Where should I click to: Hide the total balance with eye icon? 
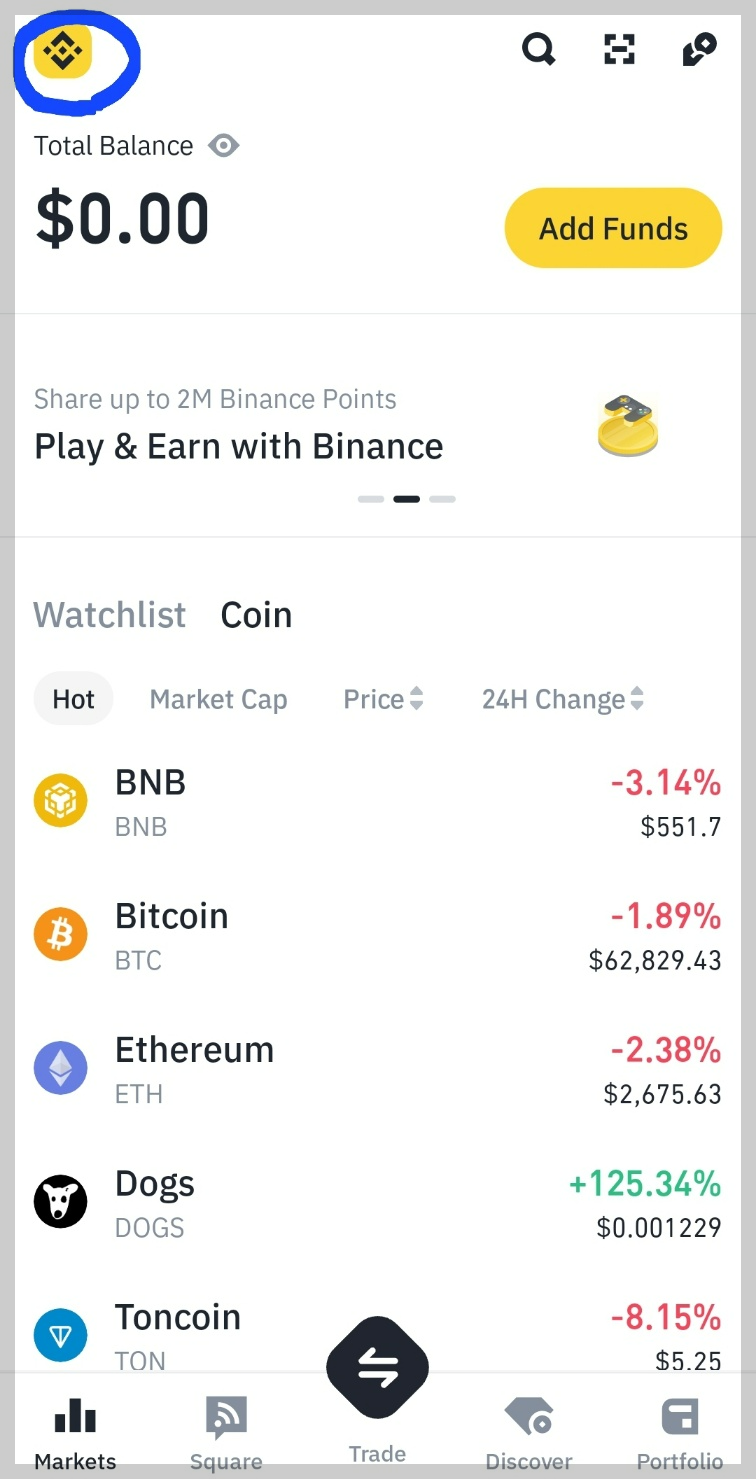[x=223, y=146]
